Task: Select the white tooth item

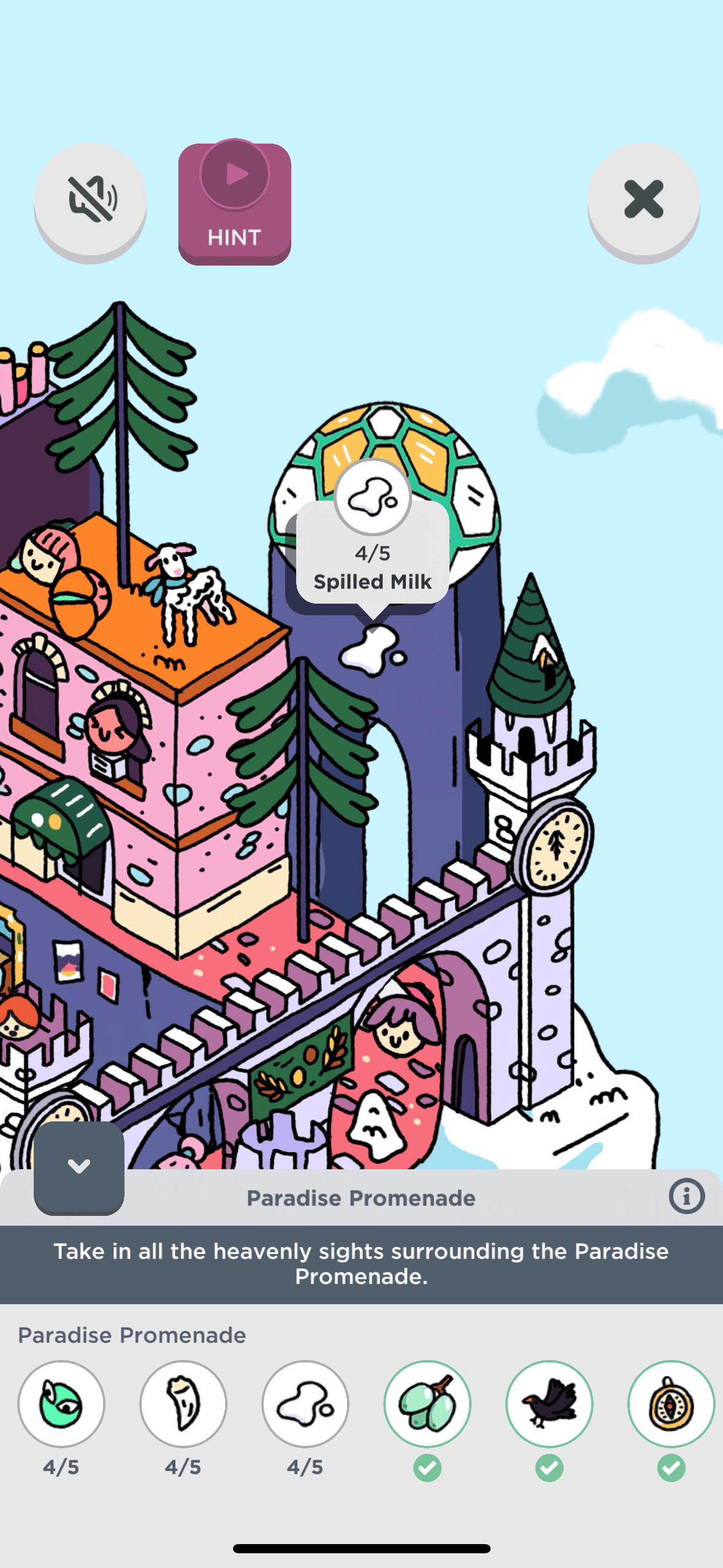Action: point(183,1404)
